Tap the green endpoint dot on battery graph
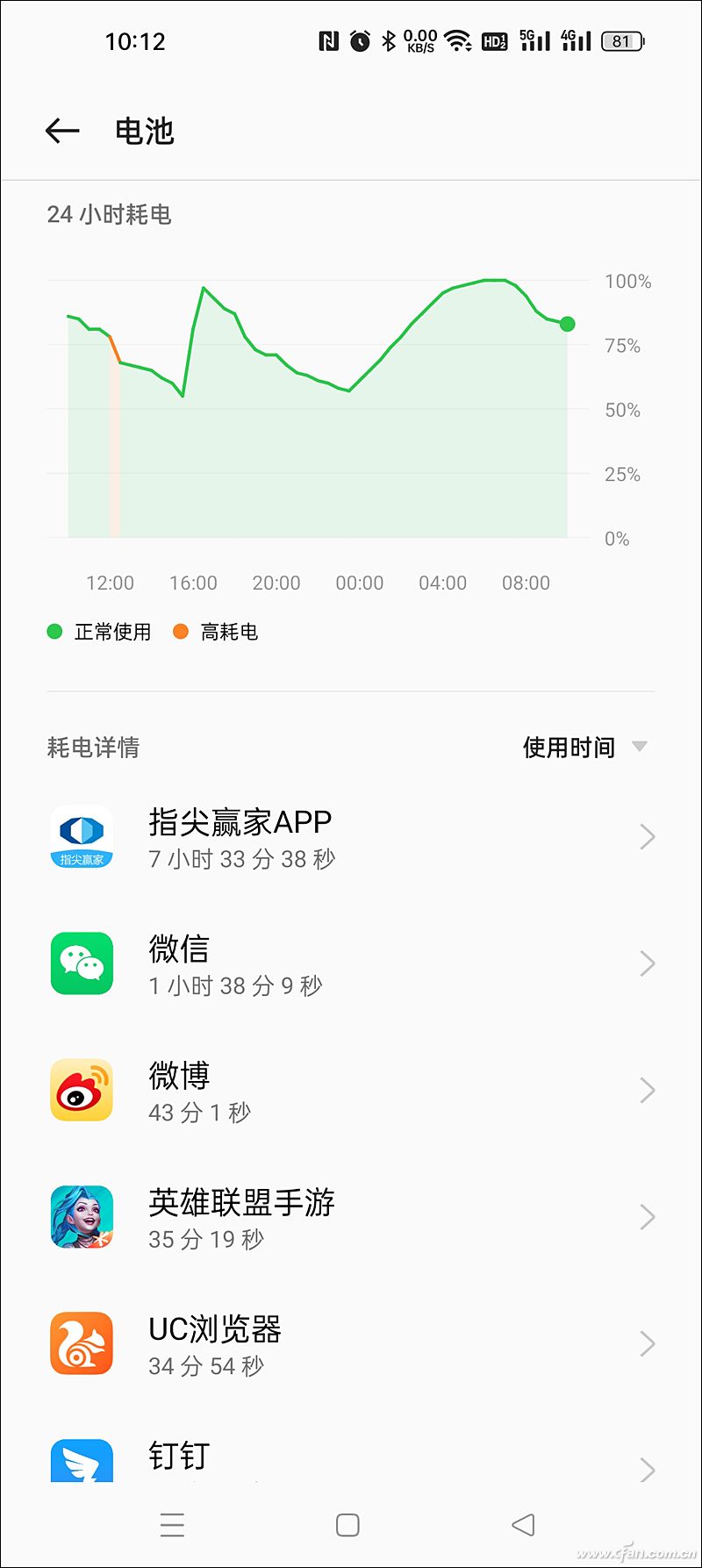 [x=567, y=325]
